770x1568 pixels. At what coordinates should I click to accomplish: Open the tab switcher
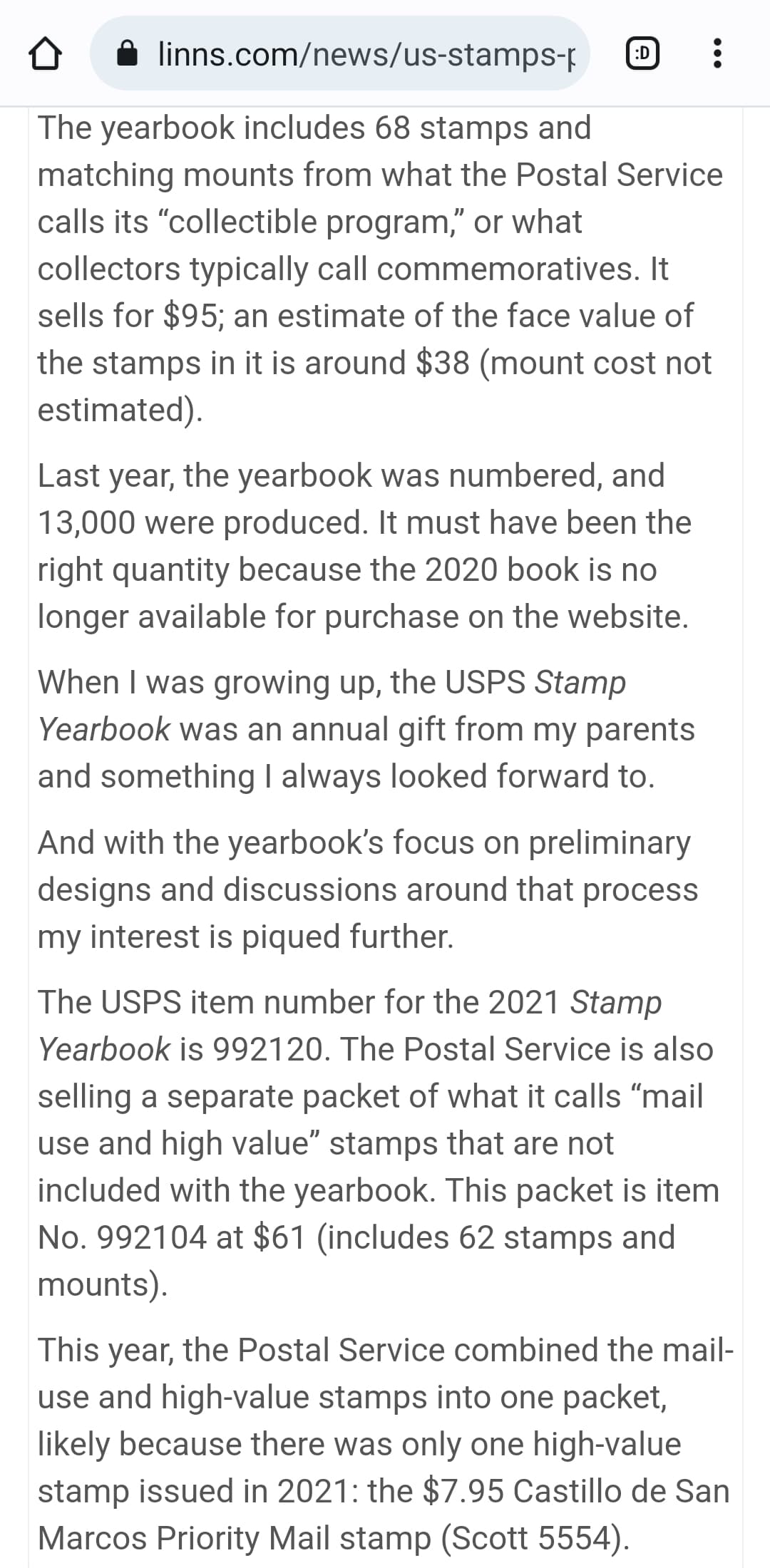(642, 53)
